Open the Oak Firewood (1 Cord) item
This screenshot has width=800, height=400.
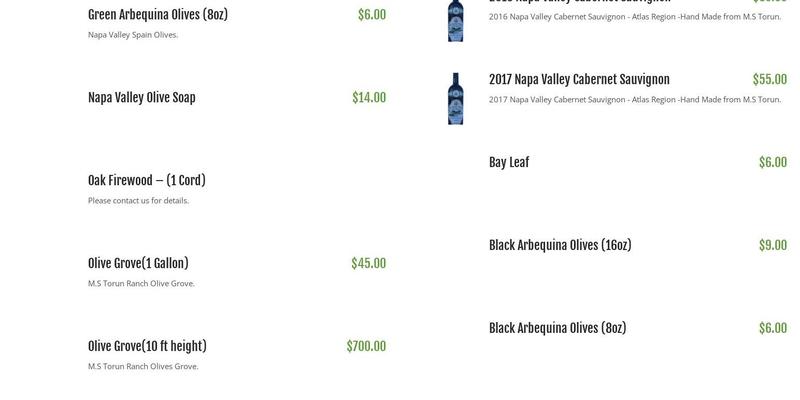[147, 181]
